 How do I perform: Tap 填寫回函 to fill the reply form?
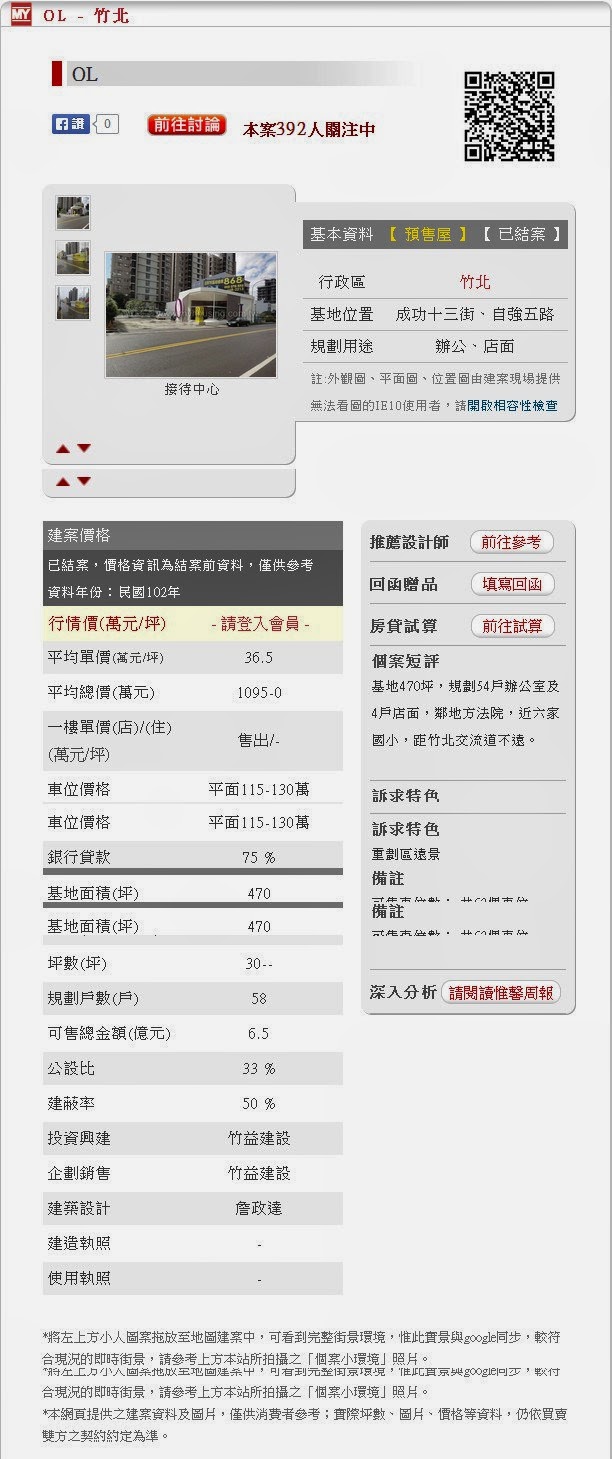[512, 584]
